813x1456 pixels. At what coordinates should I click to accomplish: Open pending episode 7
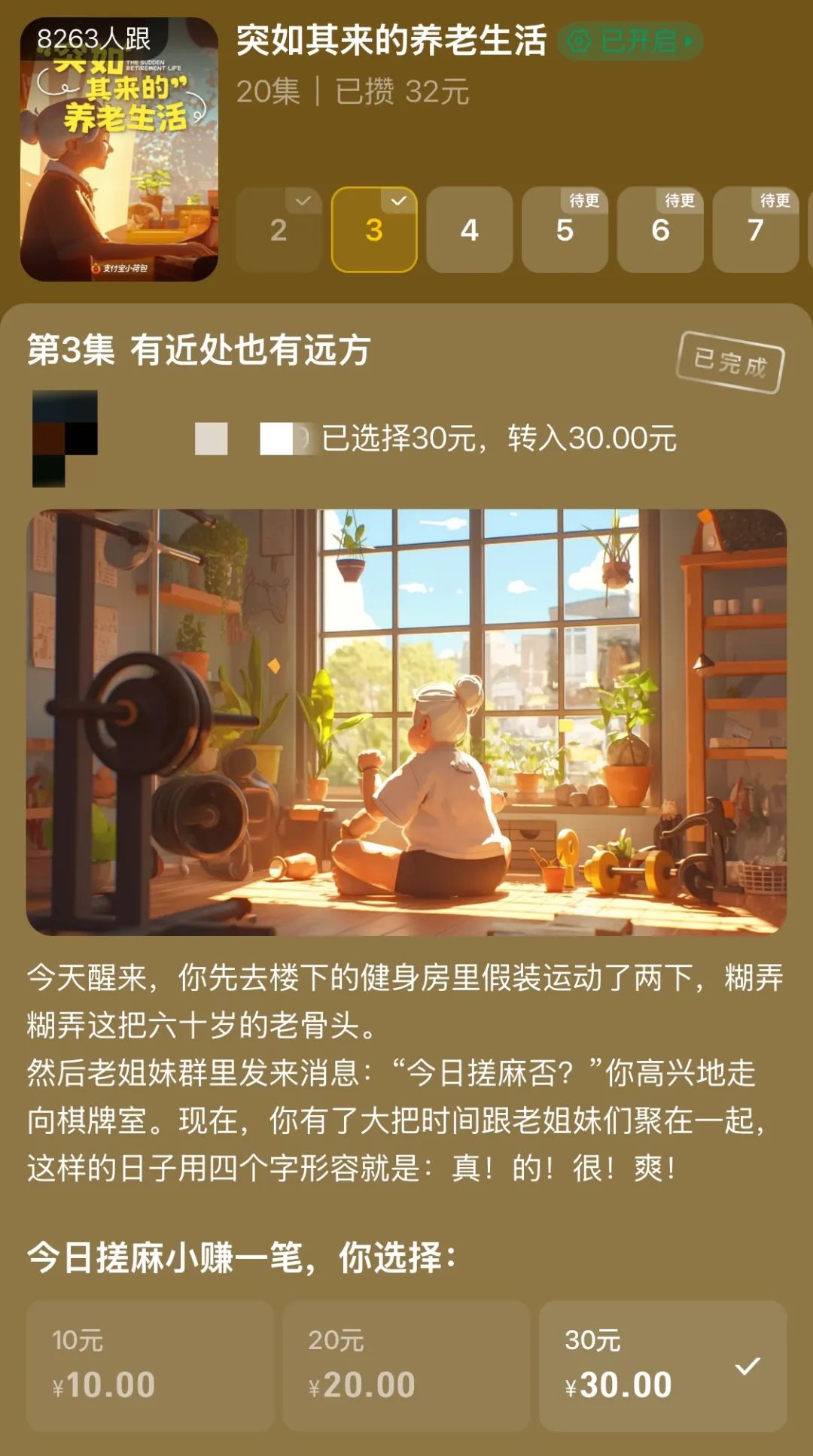[x=756, y=229]
